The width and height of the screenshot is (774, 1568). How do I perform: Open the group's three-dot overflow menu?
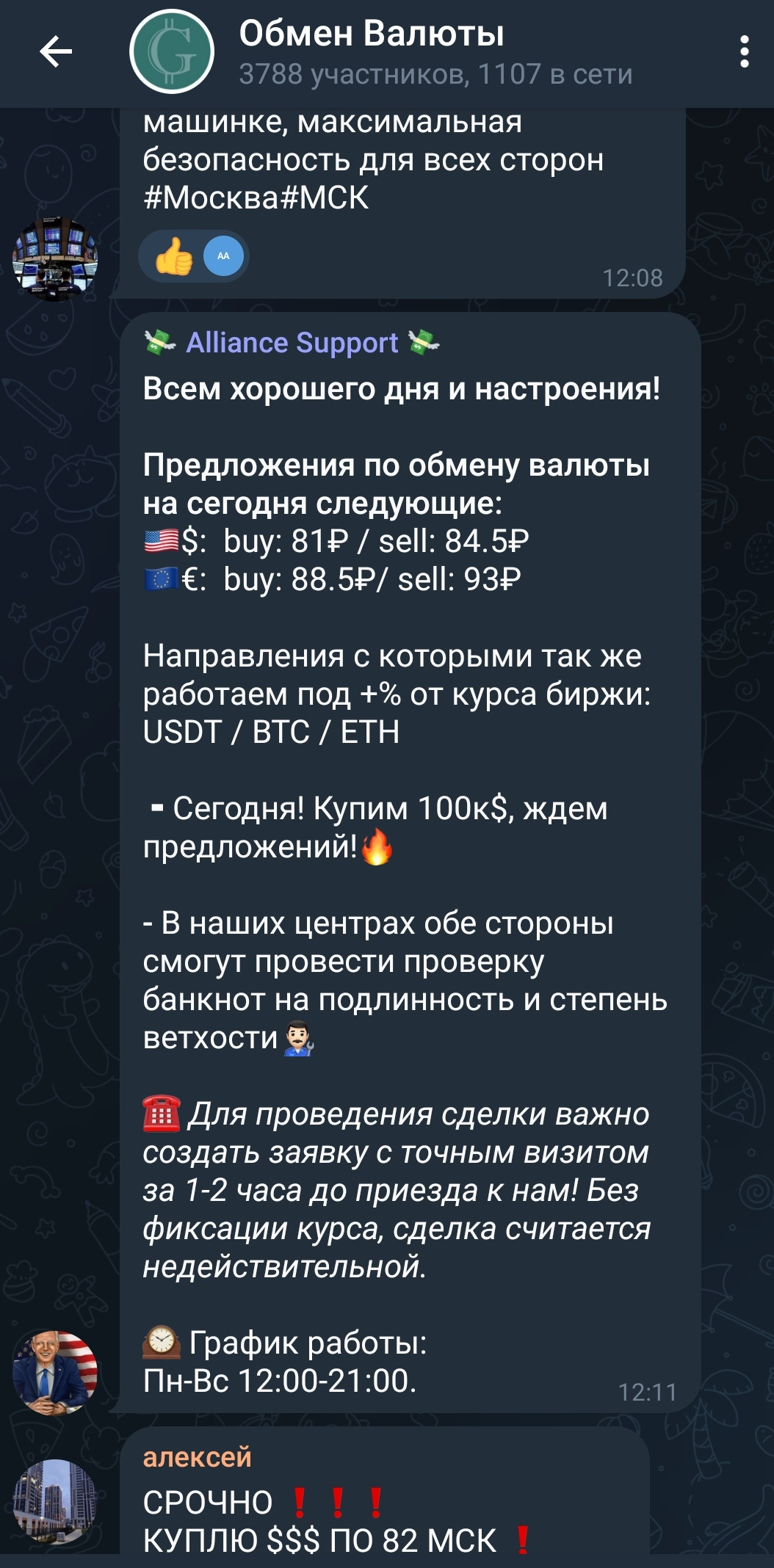coord(744,52)
